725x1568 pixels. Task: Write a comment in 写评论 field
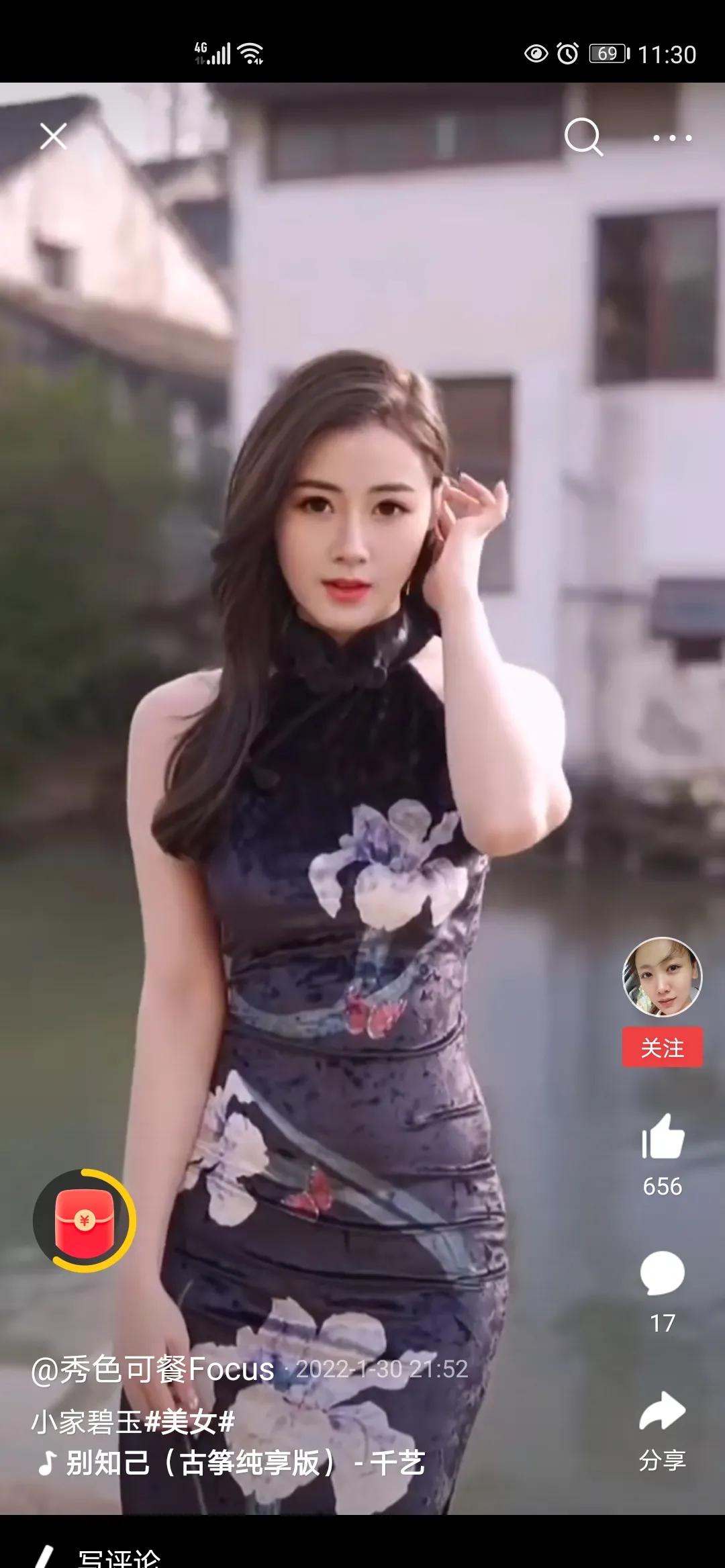click(121, 1557)
